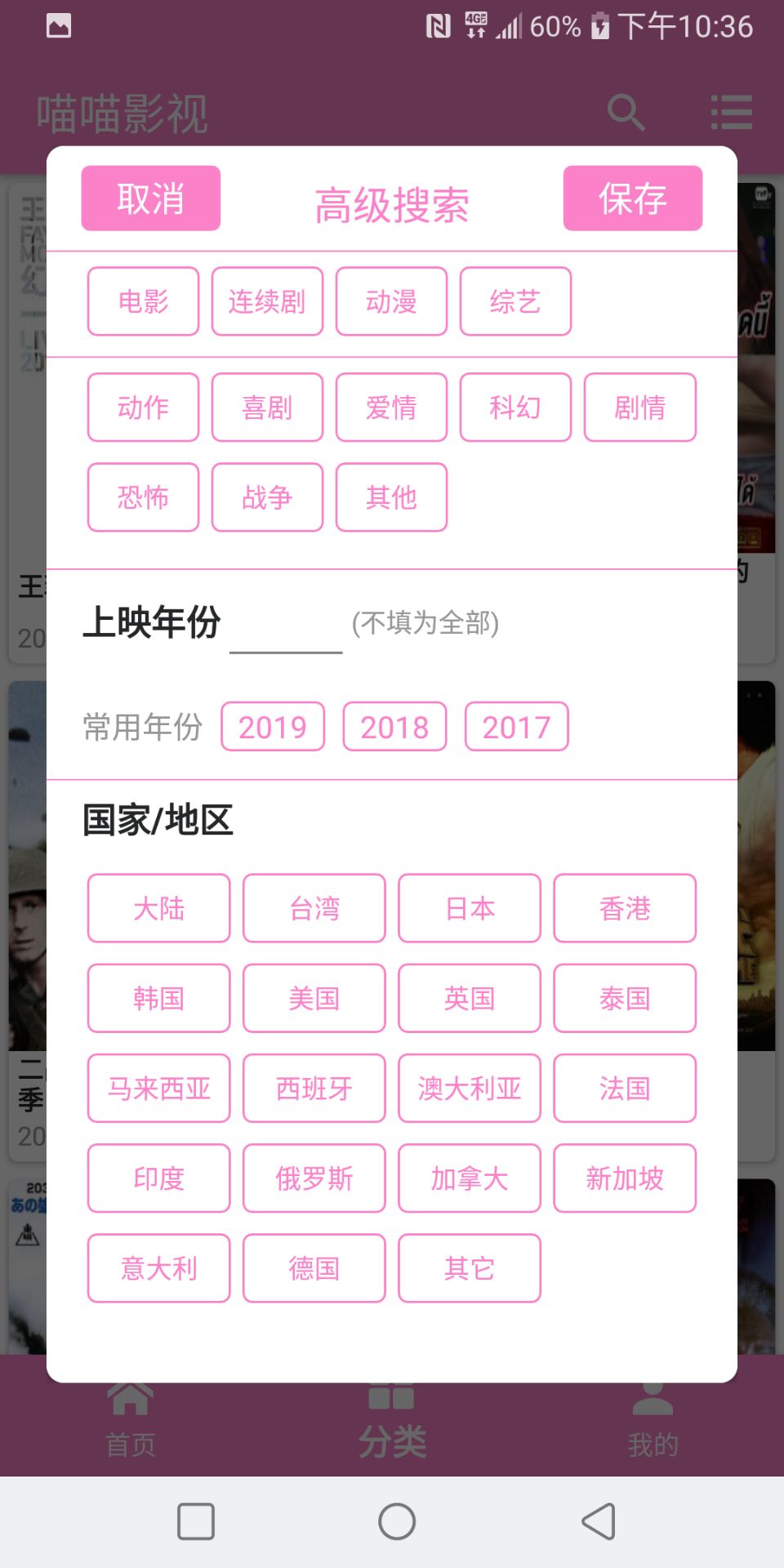Choose the 科幻 genre chip

point(515,408)
